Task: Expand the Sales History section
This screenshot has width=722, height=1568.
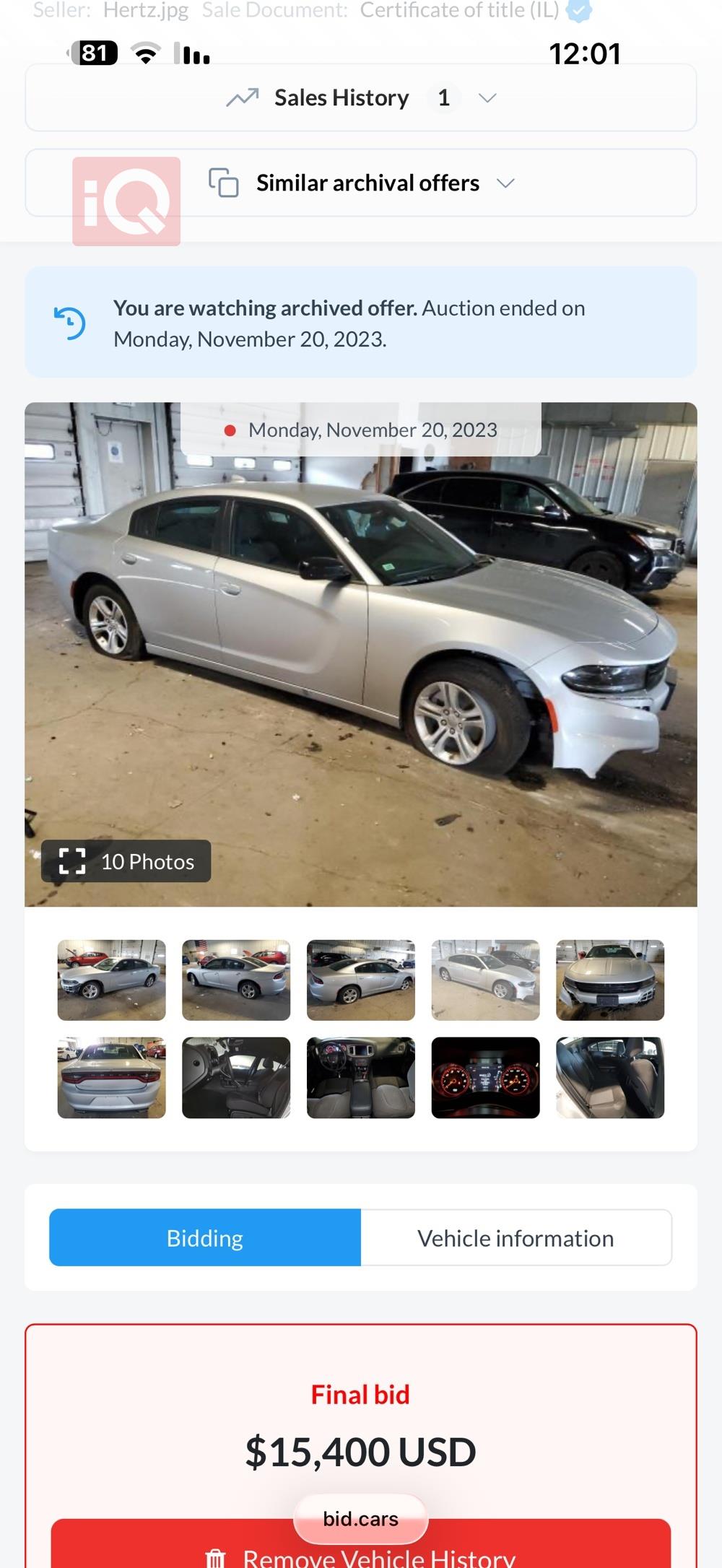Action: [x=361, y=98]
